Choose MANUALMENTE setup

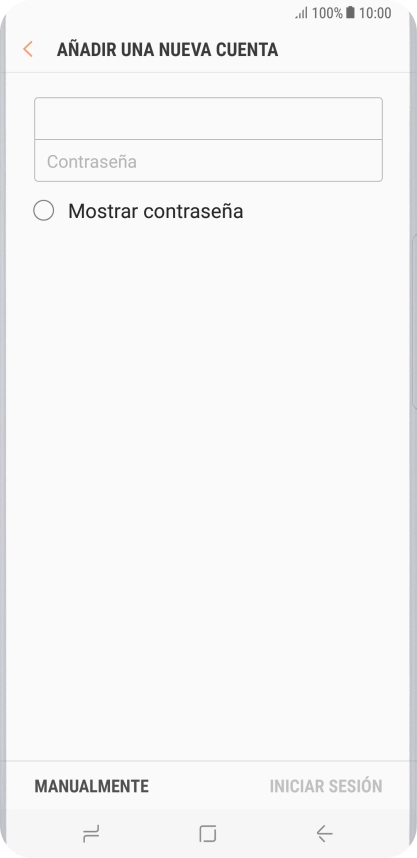(91, 786)
